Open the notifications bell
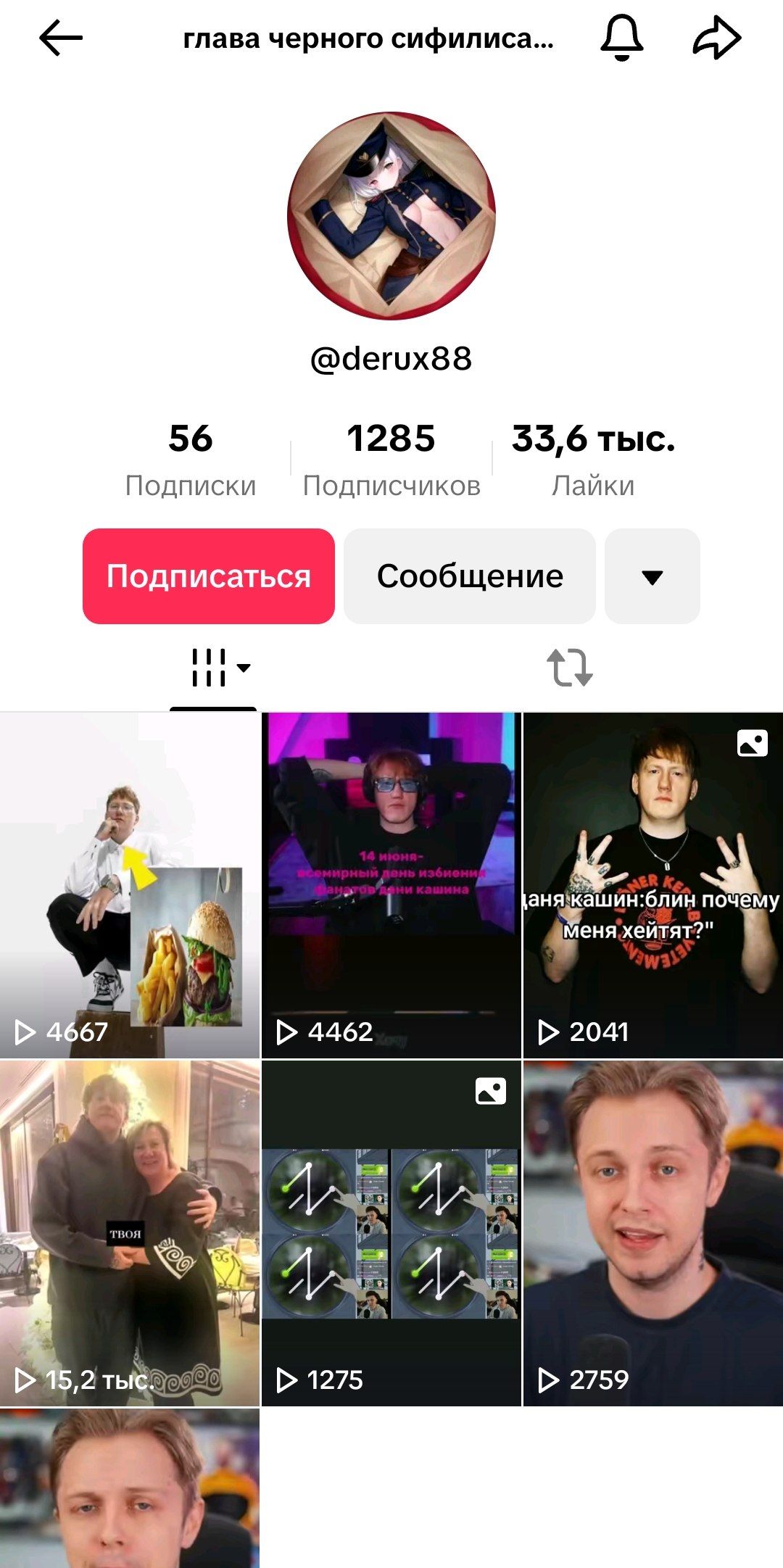Viewport: 783px width, 1568px height. (621, 38)
